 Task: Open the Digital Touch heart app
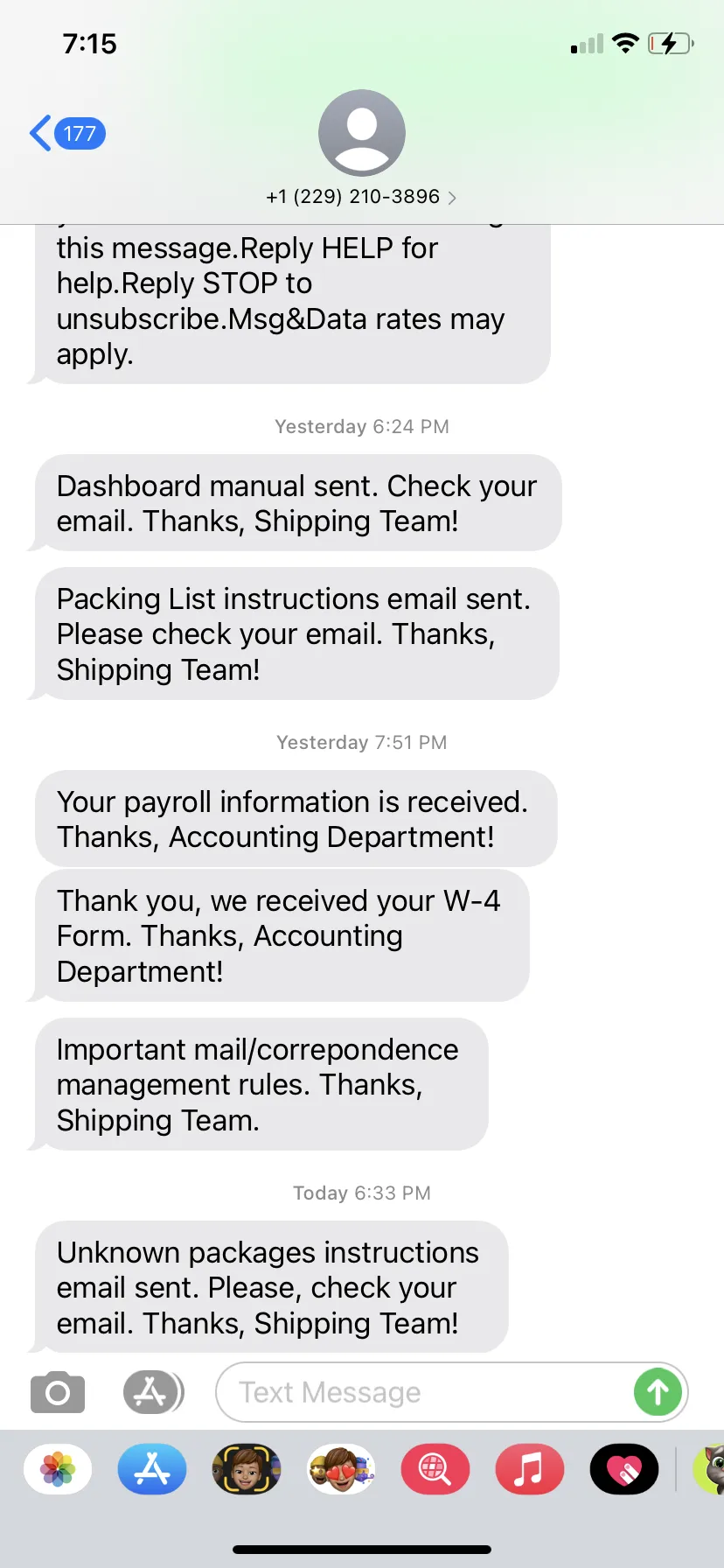click(x=624, y=1469)
